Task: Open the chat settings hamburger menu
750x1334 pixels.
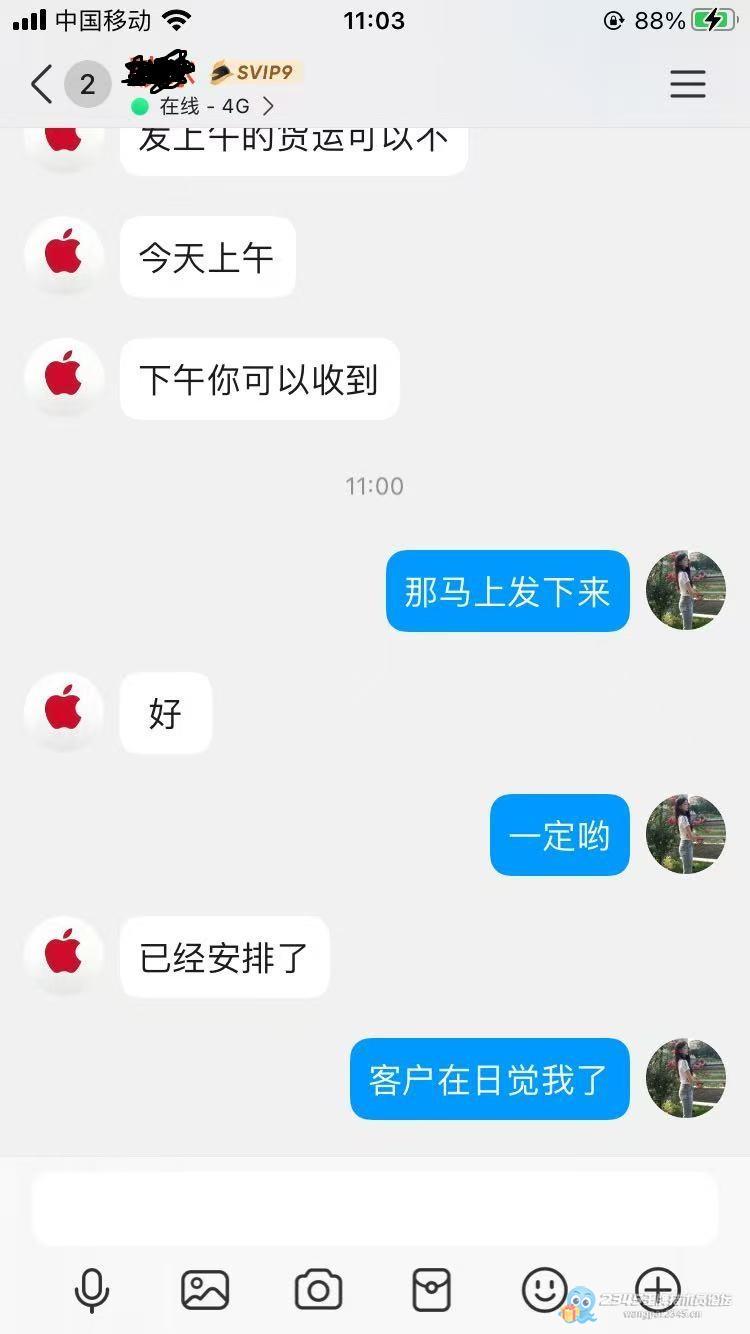Action: pyautogui.click(x=688, y=84)
